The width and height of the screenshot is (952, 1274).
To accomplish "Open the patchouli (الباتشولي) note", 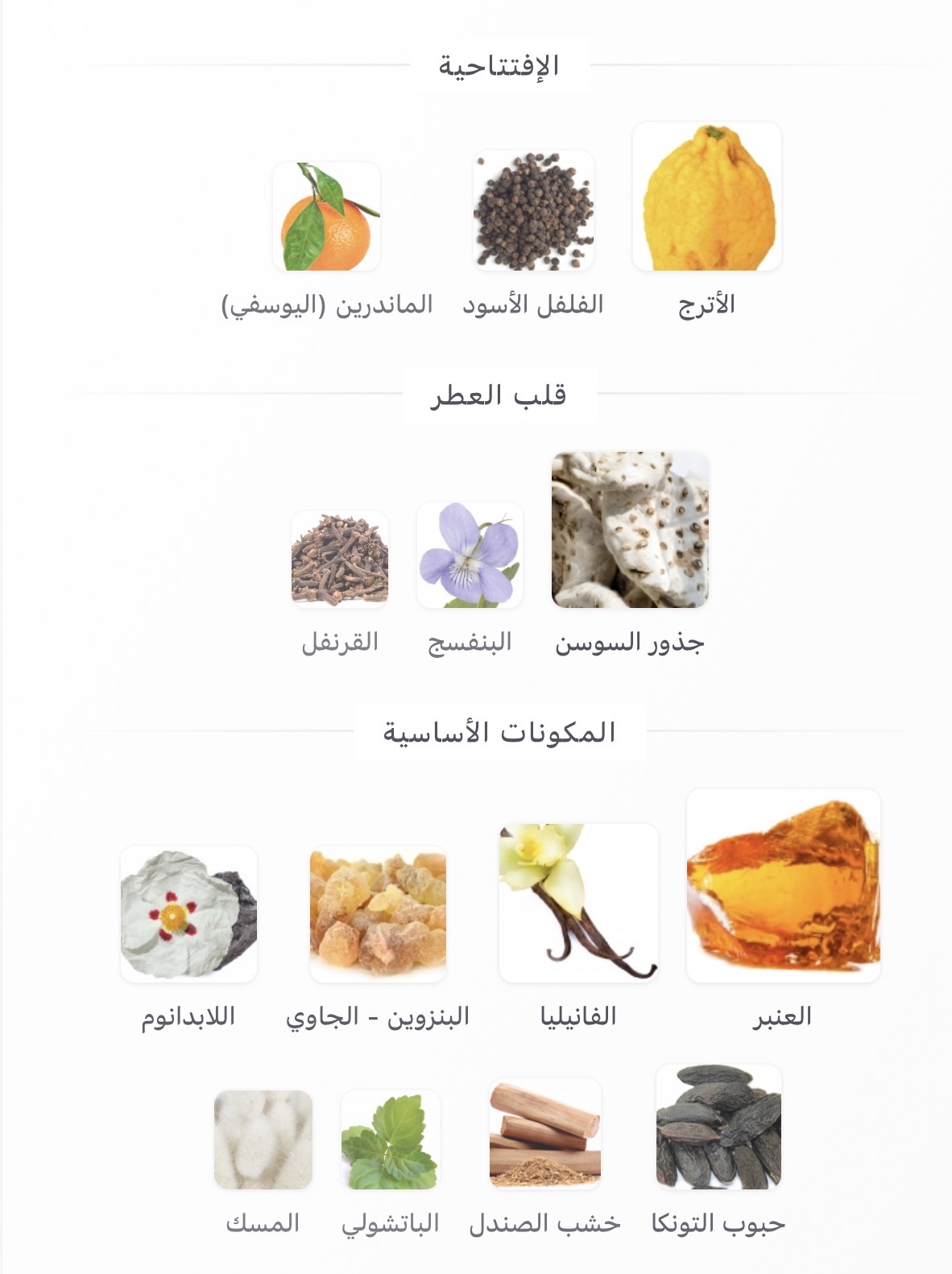I will [x=391, y=1140].
